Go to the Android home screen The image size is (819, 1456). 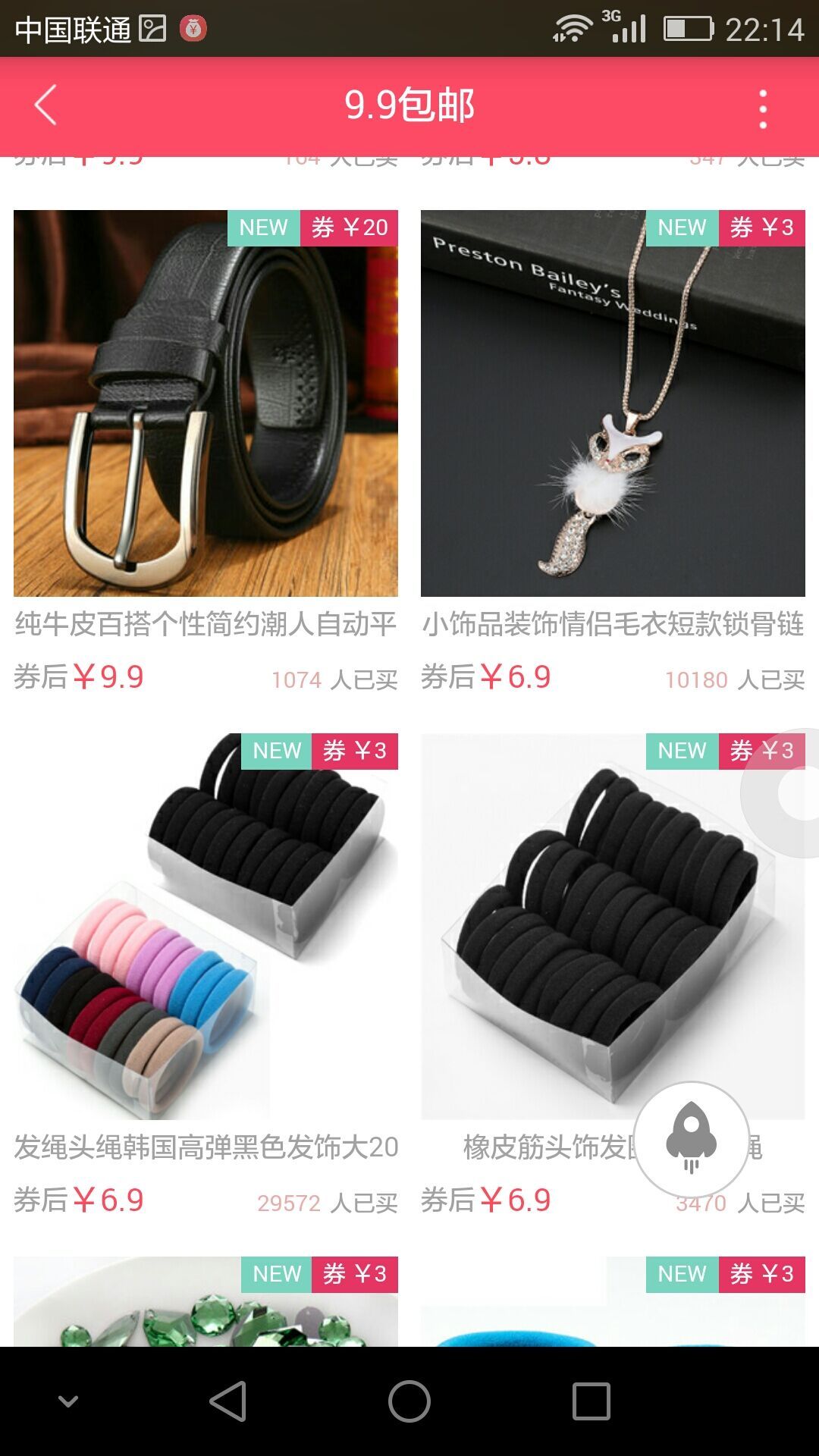pyautogui.click(x=409, y=1401)
